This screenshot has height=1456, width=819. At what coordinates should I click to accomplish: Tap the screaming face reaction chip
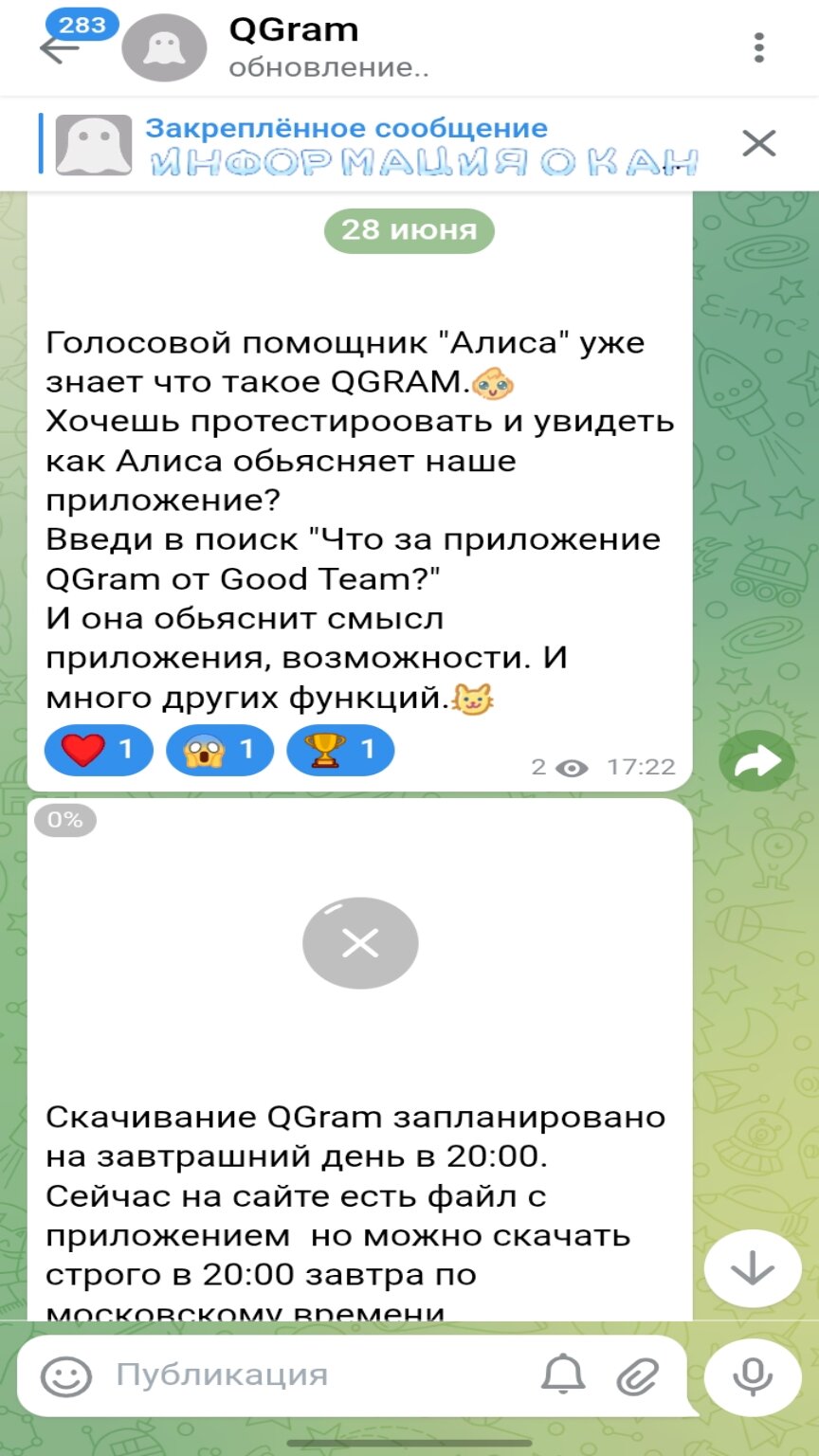pyautogui.click(x=220, y=751)
